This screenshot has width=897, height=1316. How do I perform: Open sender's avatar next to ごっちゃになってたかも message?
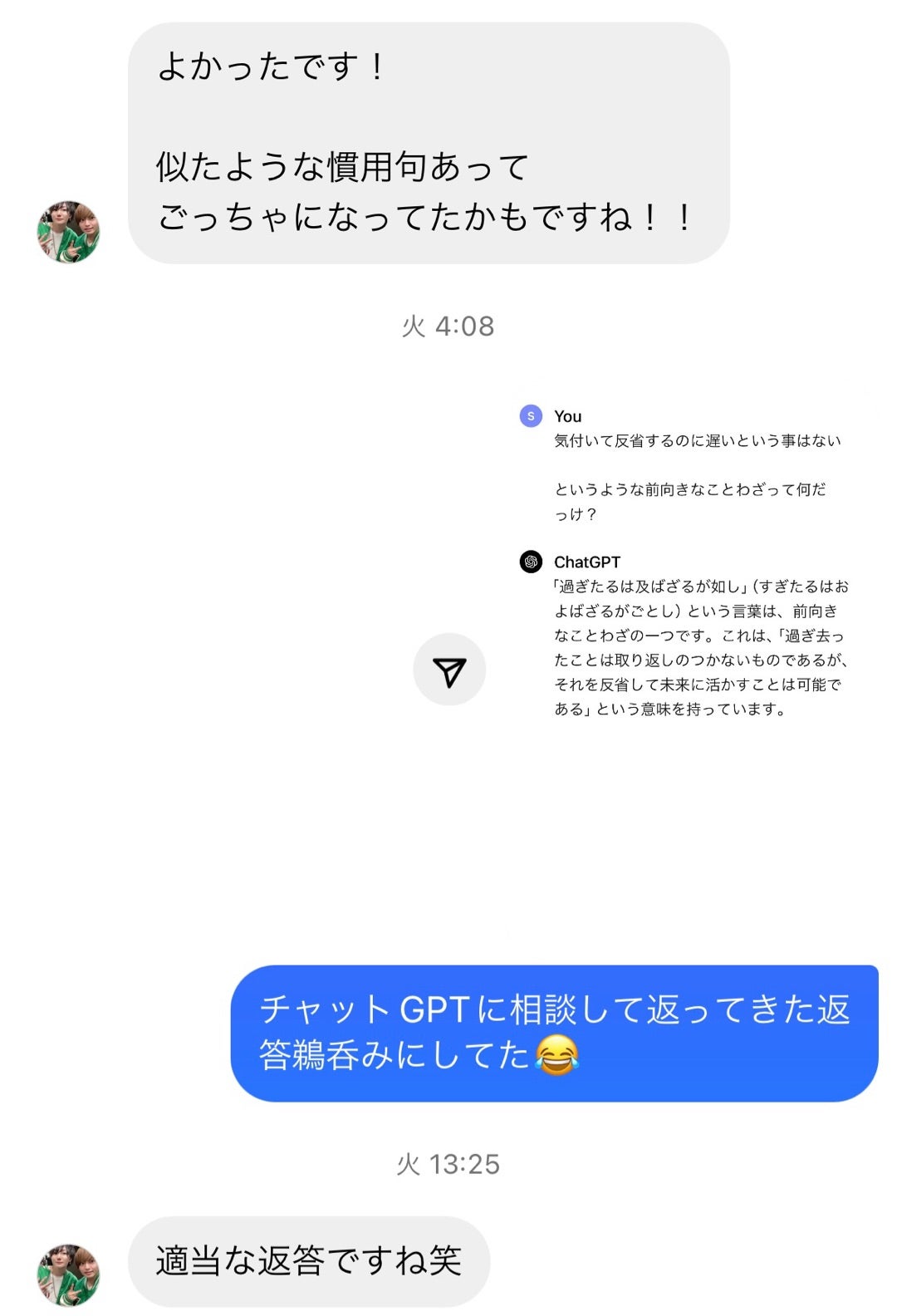coord(69,232)
